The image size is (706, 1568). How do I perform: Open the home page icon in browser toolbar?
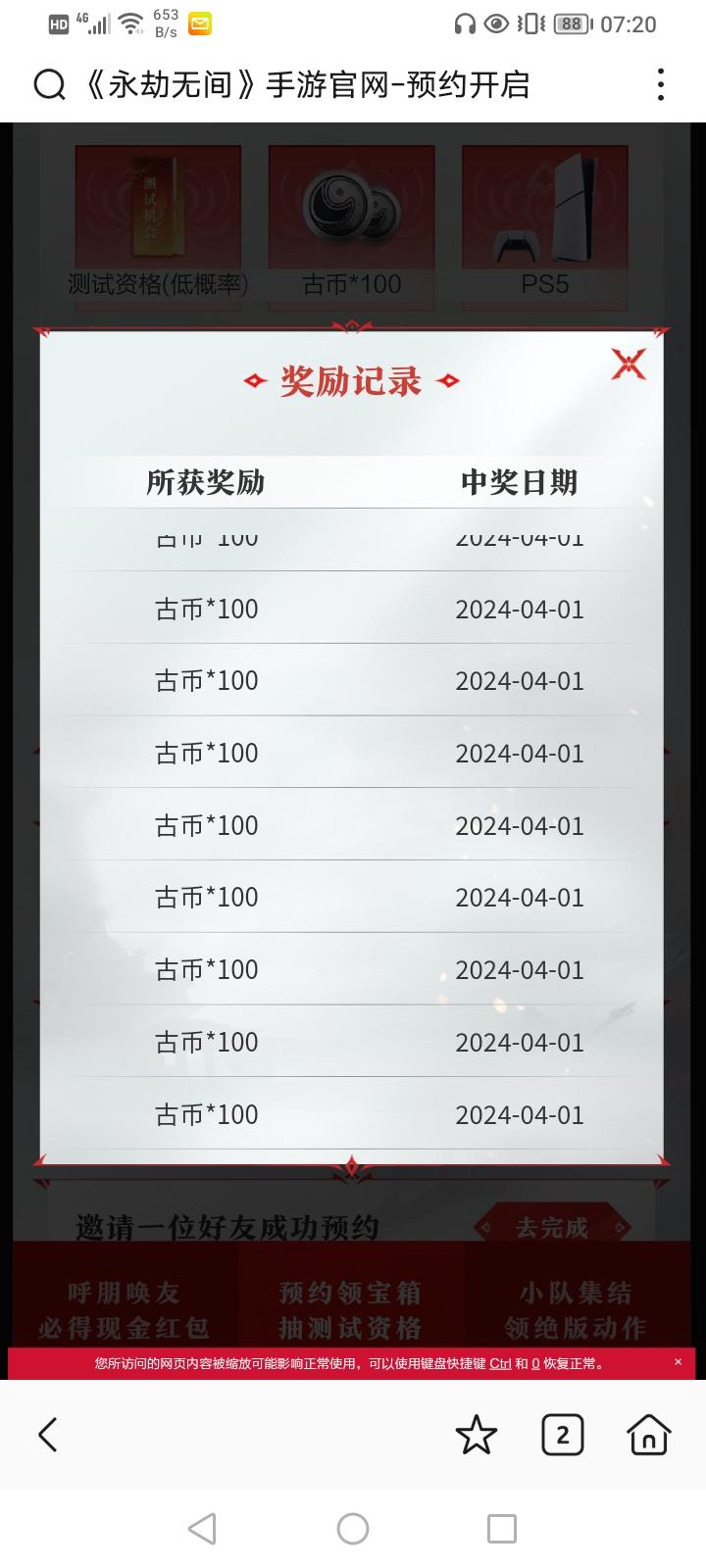649,1435
